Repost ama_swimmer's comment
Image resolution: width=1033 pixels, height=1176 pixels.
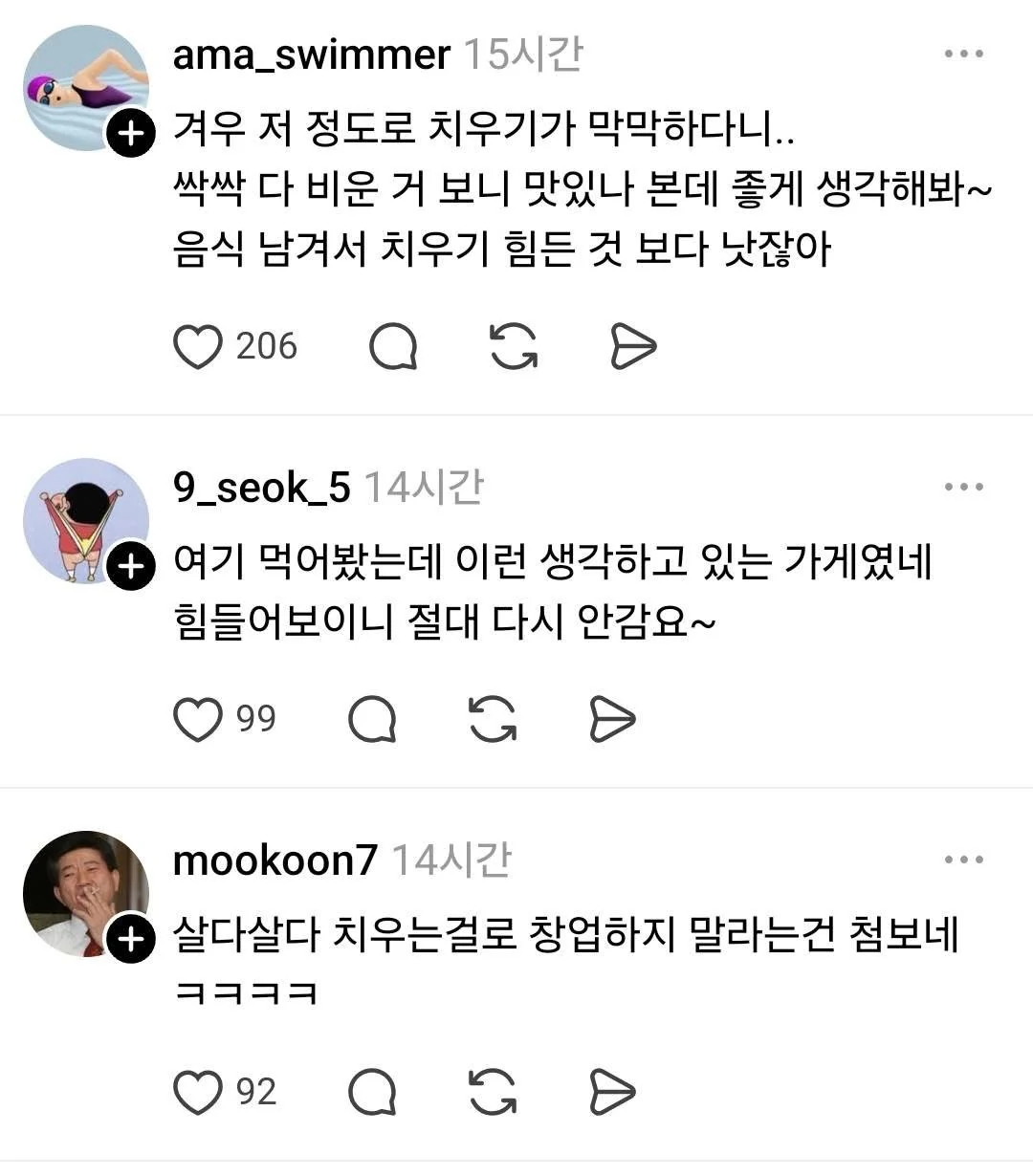point(514,347)
